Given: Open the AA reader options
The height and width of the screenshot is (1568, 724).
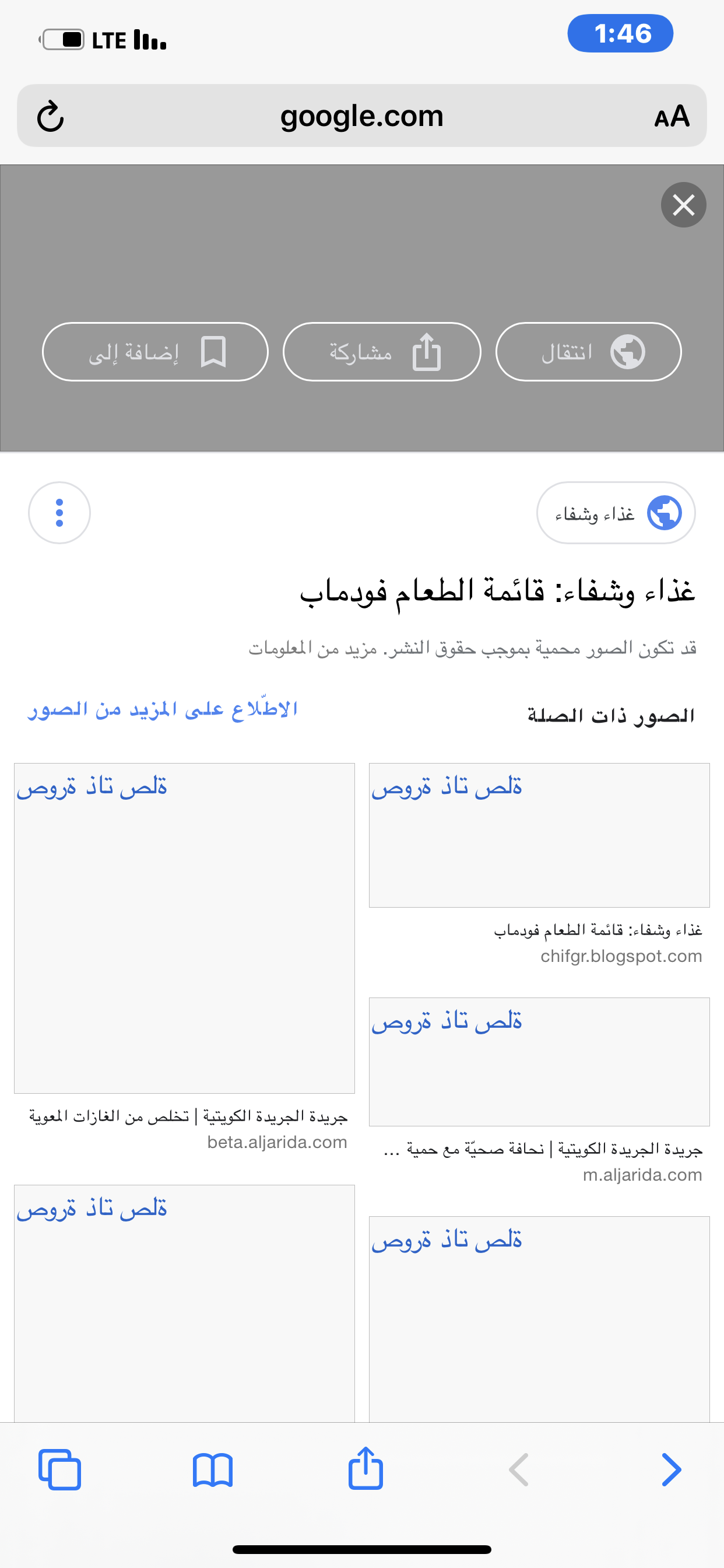Looking at the screenshot, I should click(672, 116).
